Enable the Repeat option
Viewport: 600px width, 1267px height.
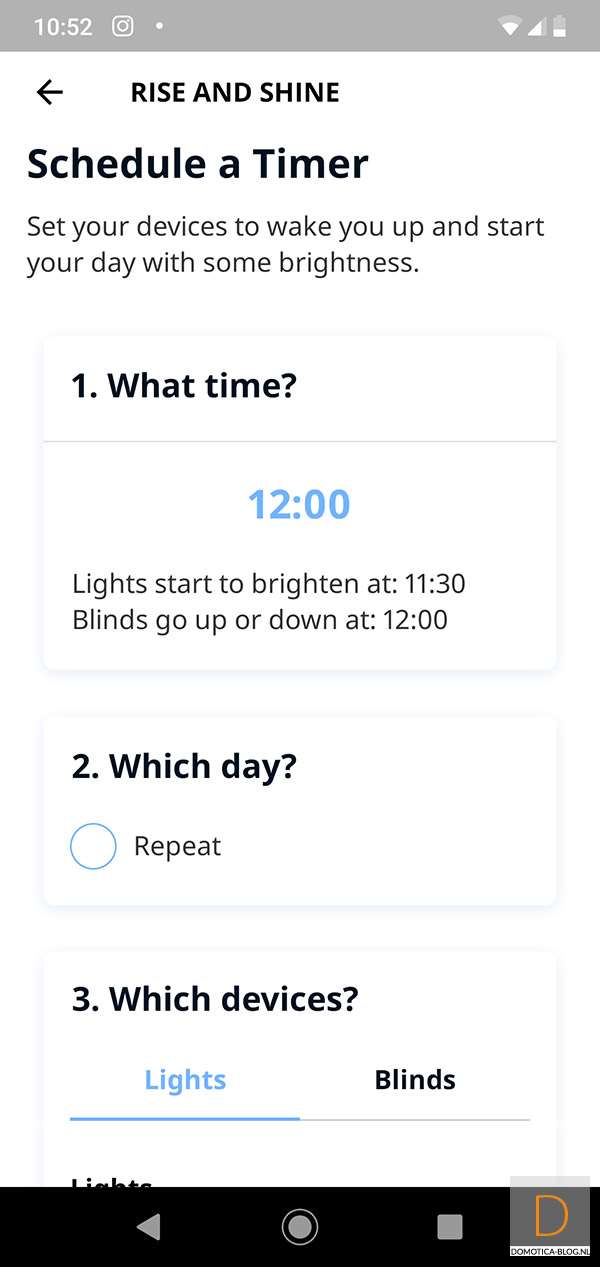point(93,846)
